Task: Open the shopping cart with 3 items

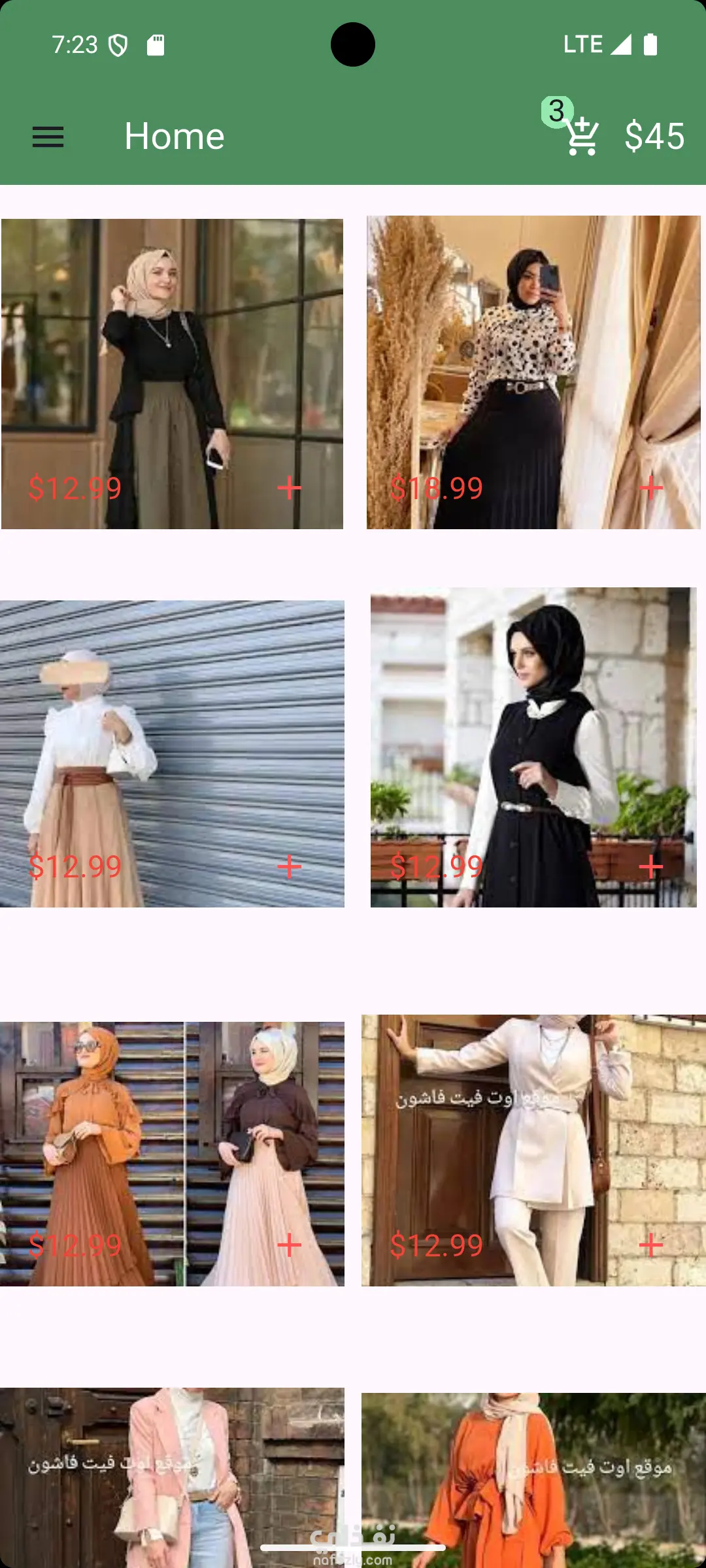Action: pos(580,135)
